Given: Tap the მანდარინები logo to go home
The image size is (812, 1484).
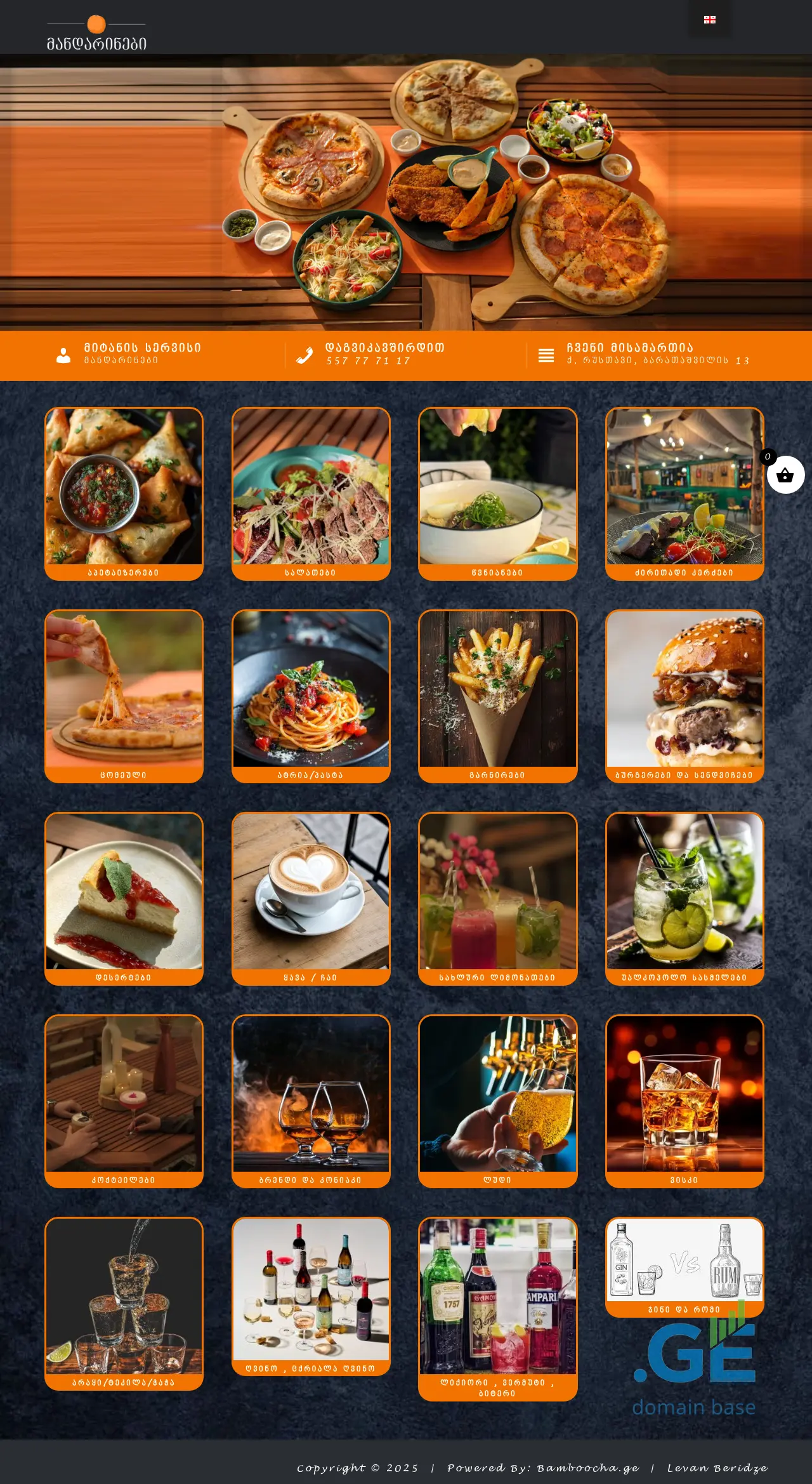Looking at the screenshot, I should (96, 33).
